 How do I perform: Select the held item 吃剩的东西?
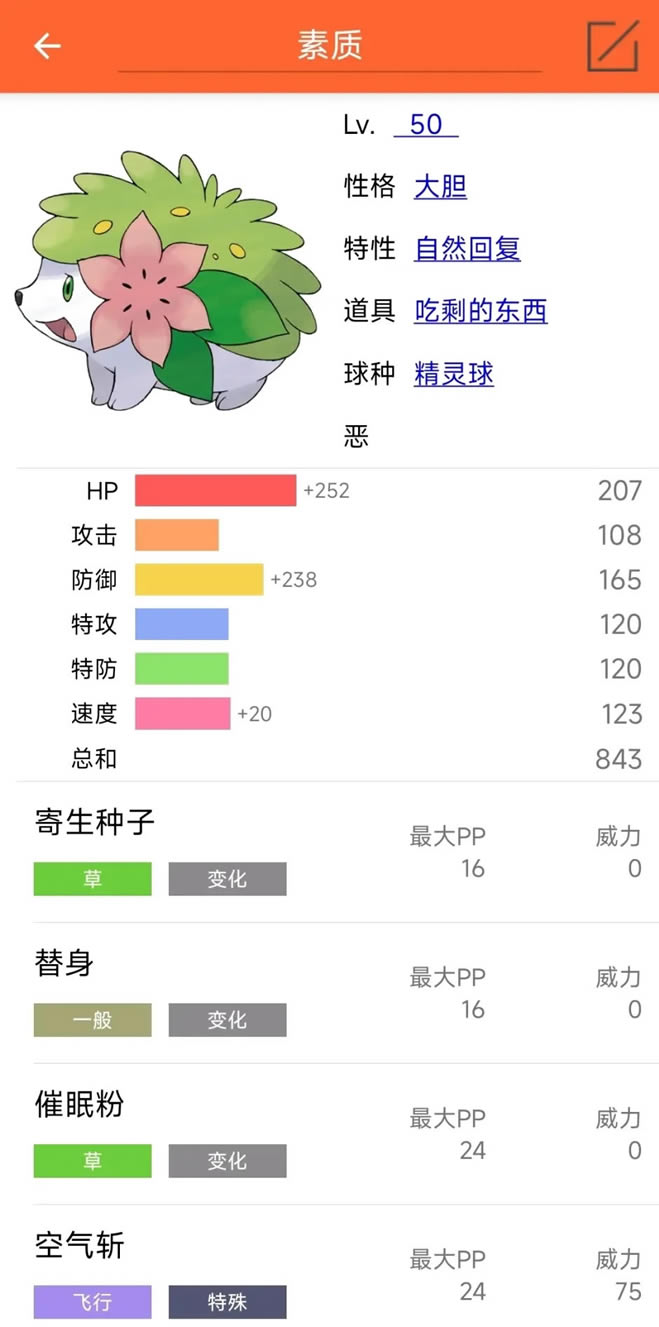click(480, 311)
